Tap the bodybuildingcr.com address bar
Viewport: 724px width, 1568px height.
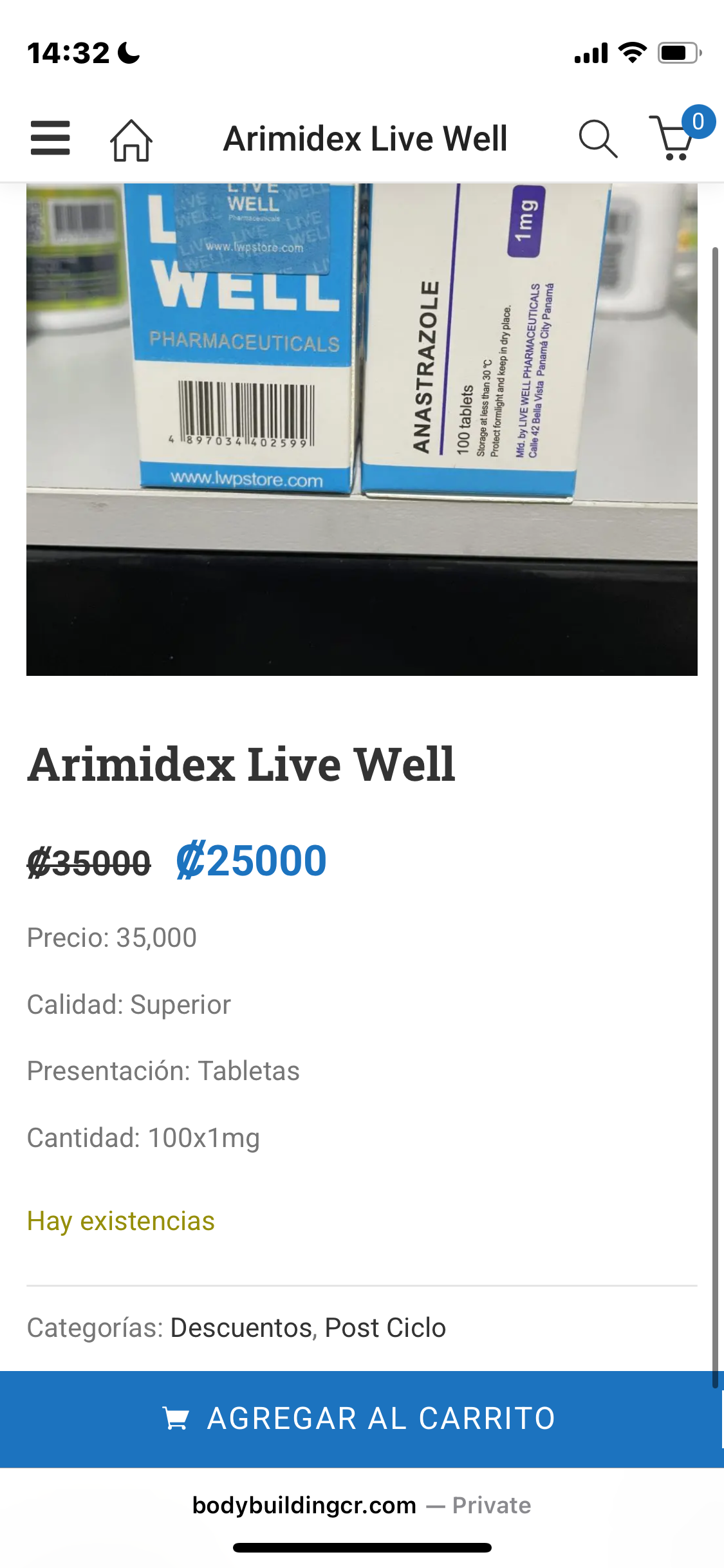pyautogui.click(x=362, y=1505)
